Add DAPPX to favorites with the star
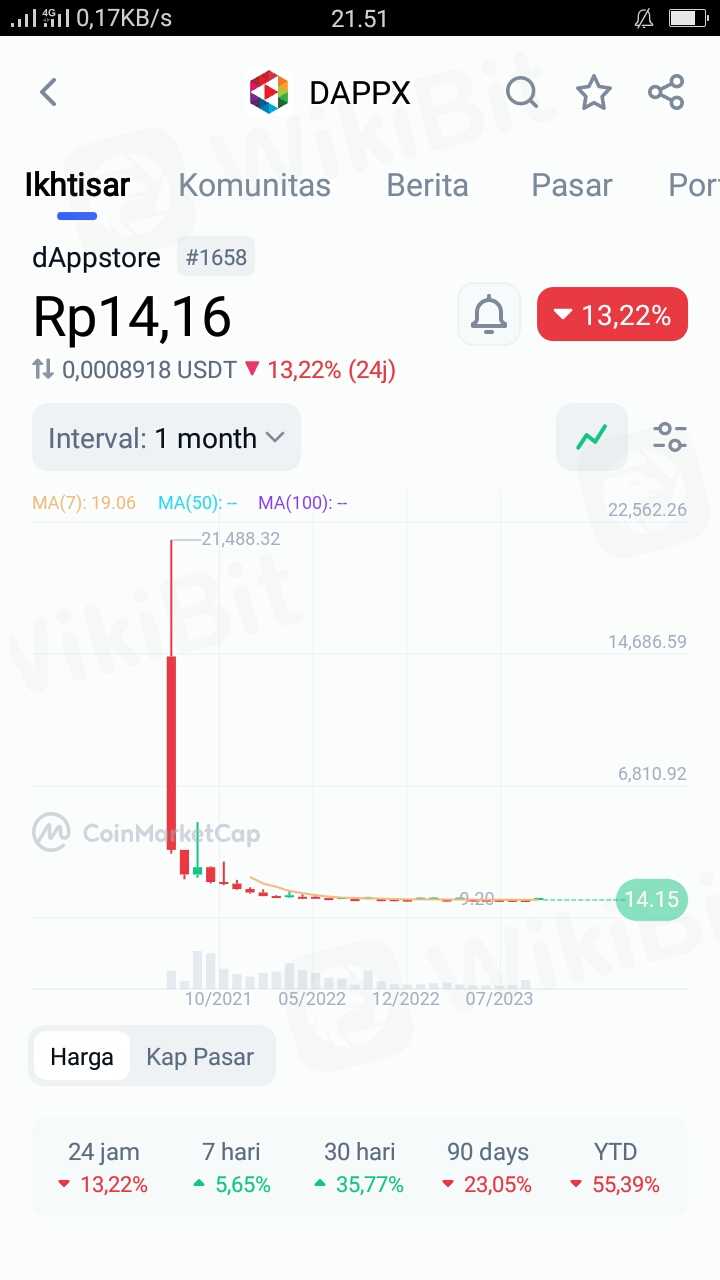 coord(594,93)
